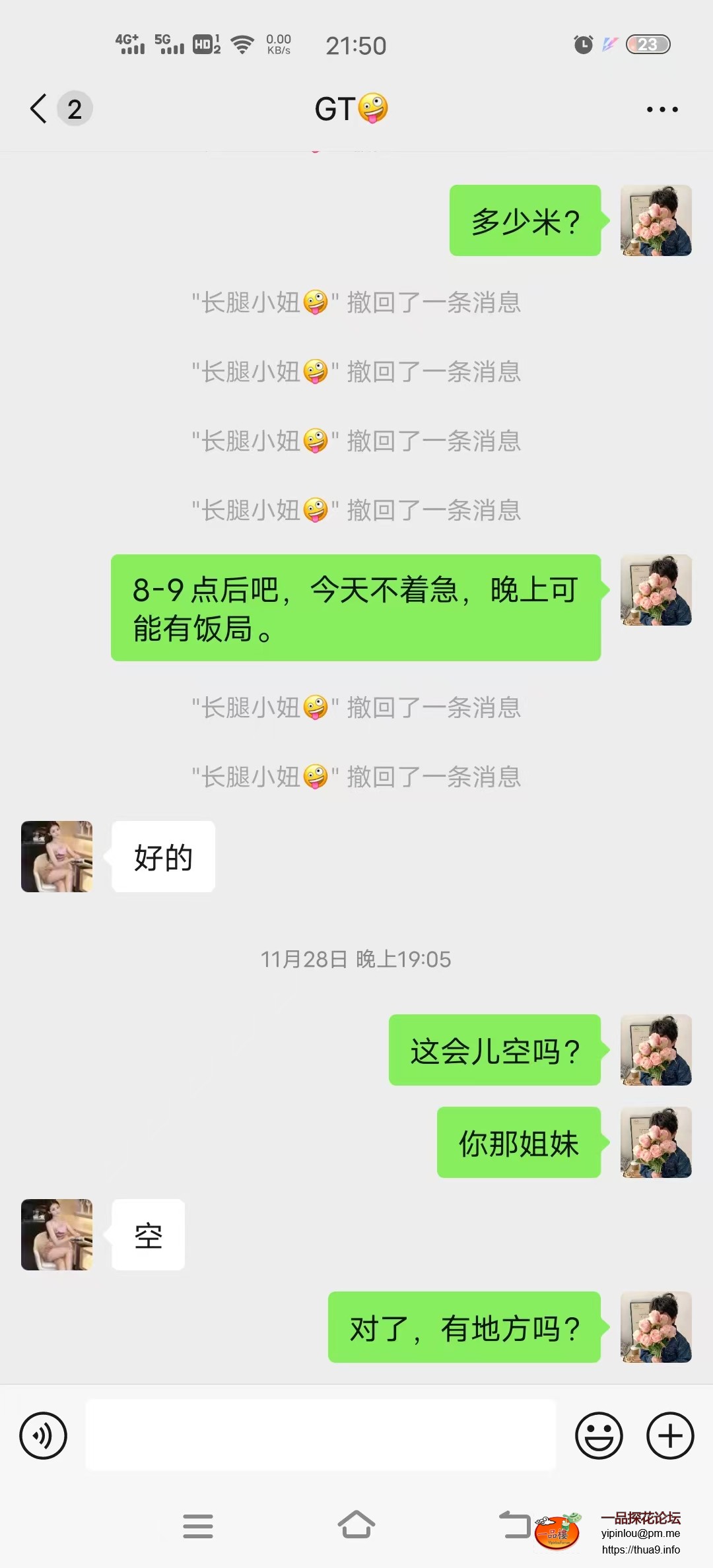
Task: Go back to the chat list
Action: tap(40, 109)
